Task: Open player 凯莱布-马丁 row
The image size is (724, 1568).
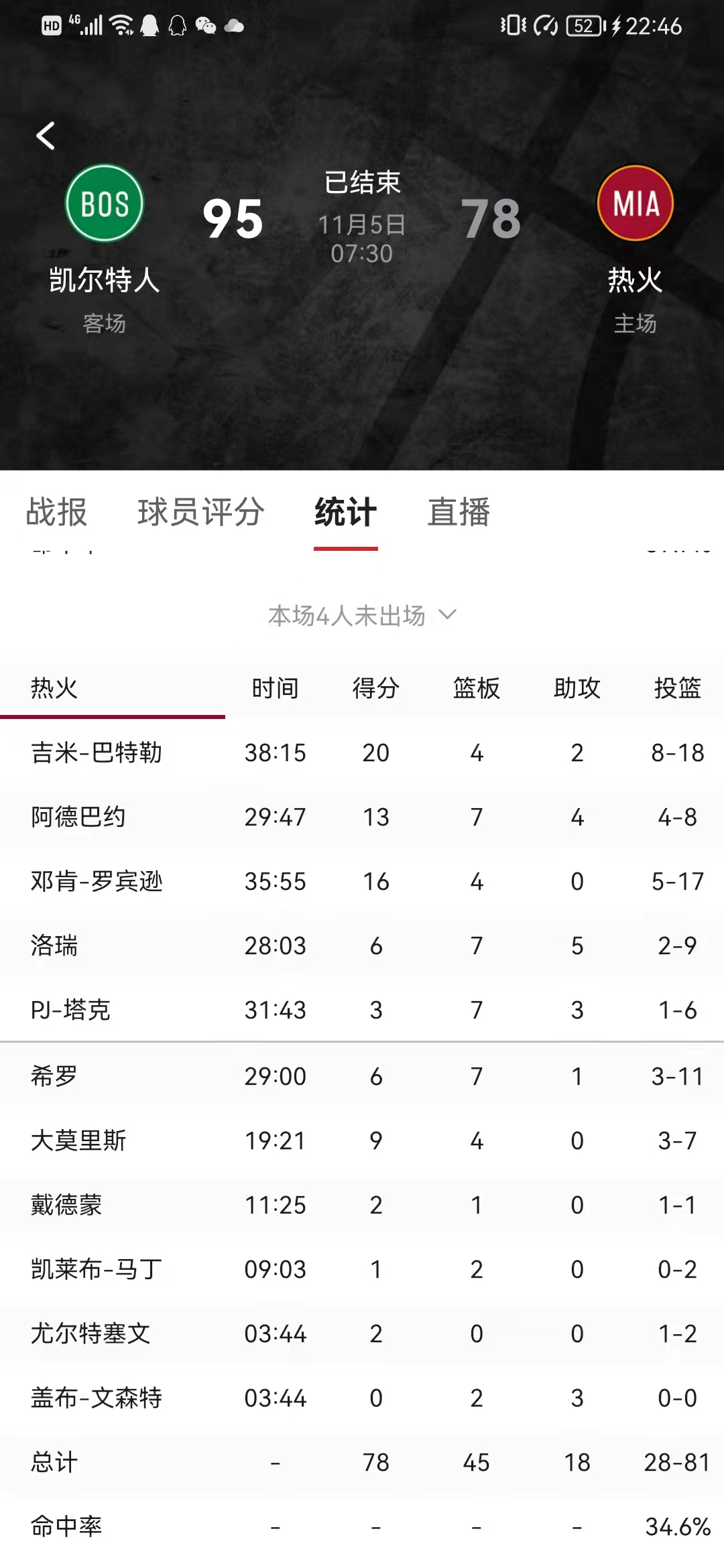Action: click(x=97, y=1269)
